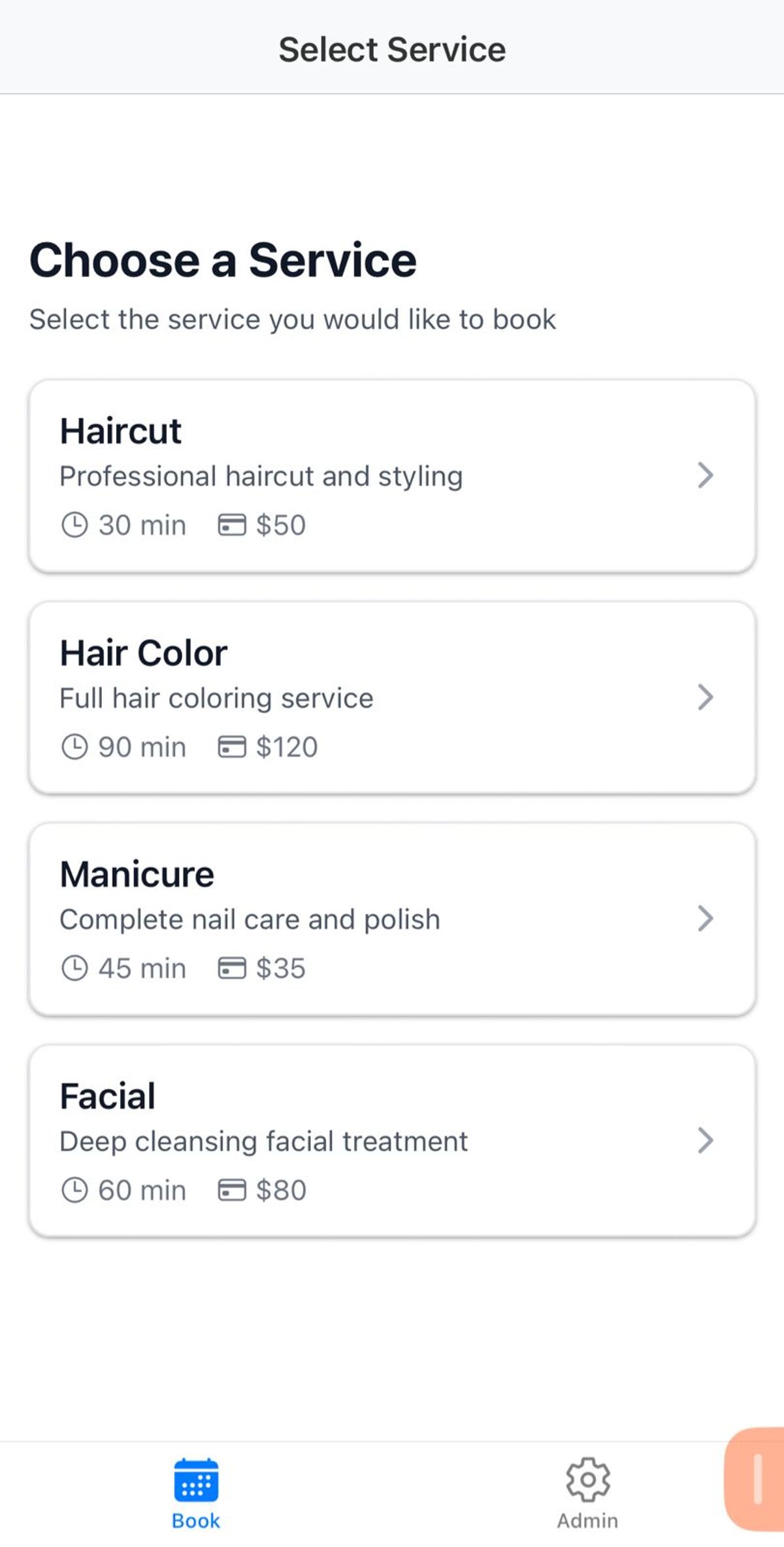784x1547 pixels.
Task: Select the Hair Color service card
Action: click(x=392, y=697)
